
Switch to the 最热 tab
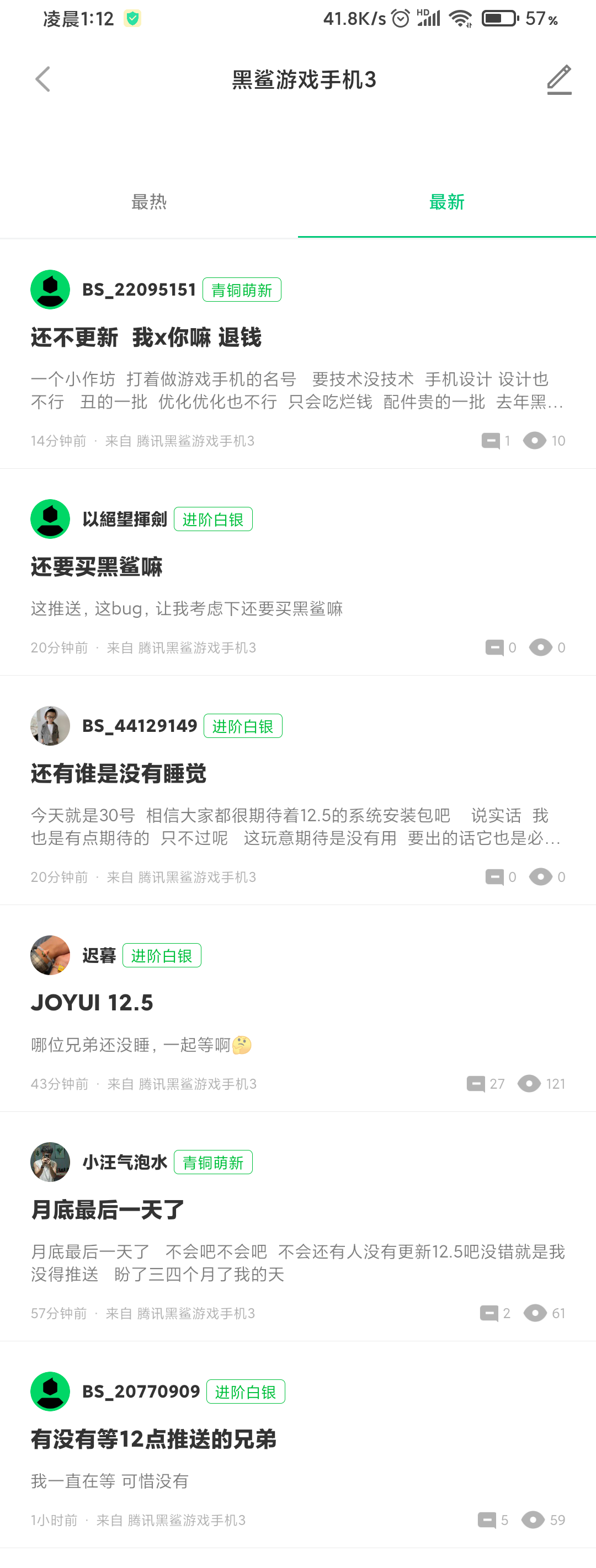tap(148, 202)
